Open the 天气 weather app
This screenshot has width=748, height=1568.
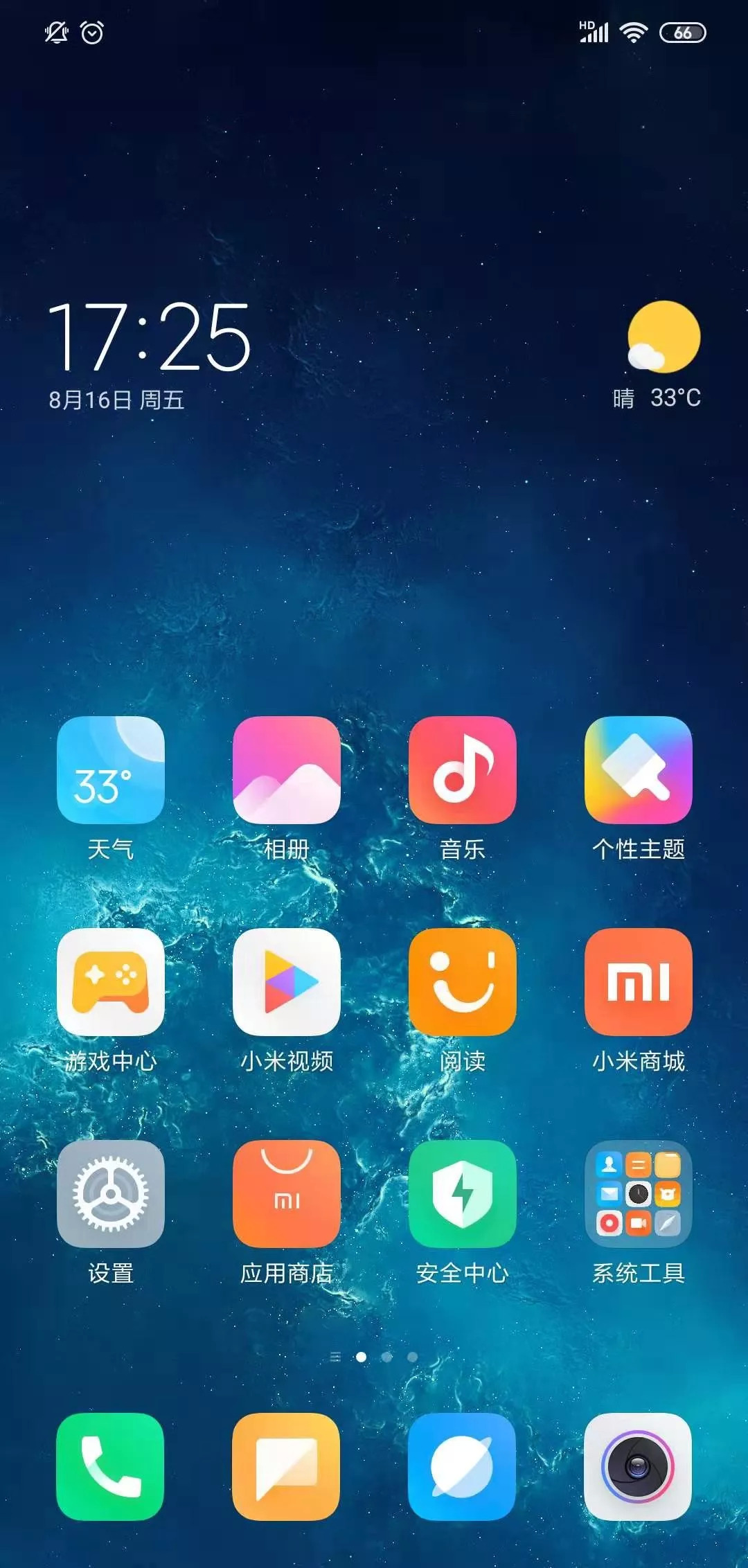click(x=111, y=770)
